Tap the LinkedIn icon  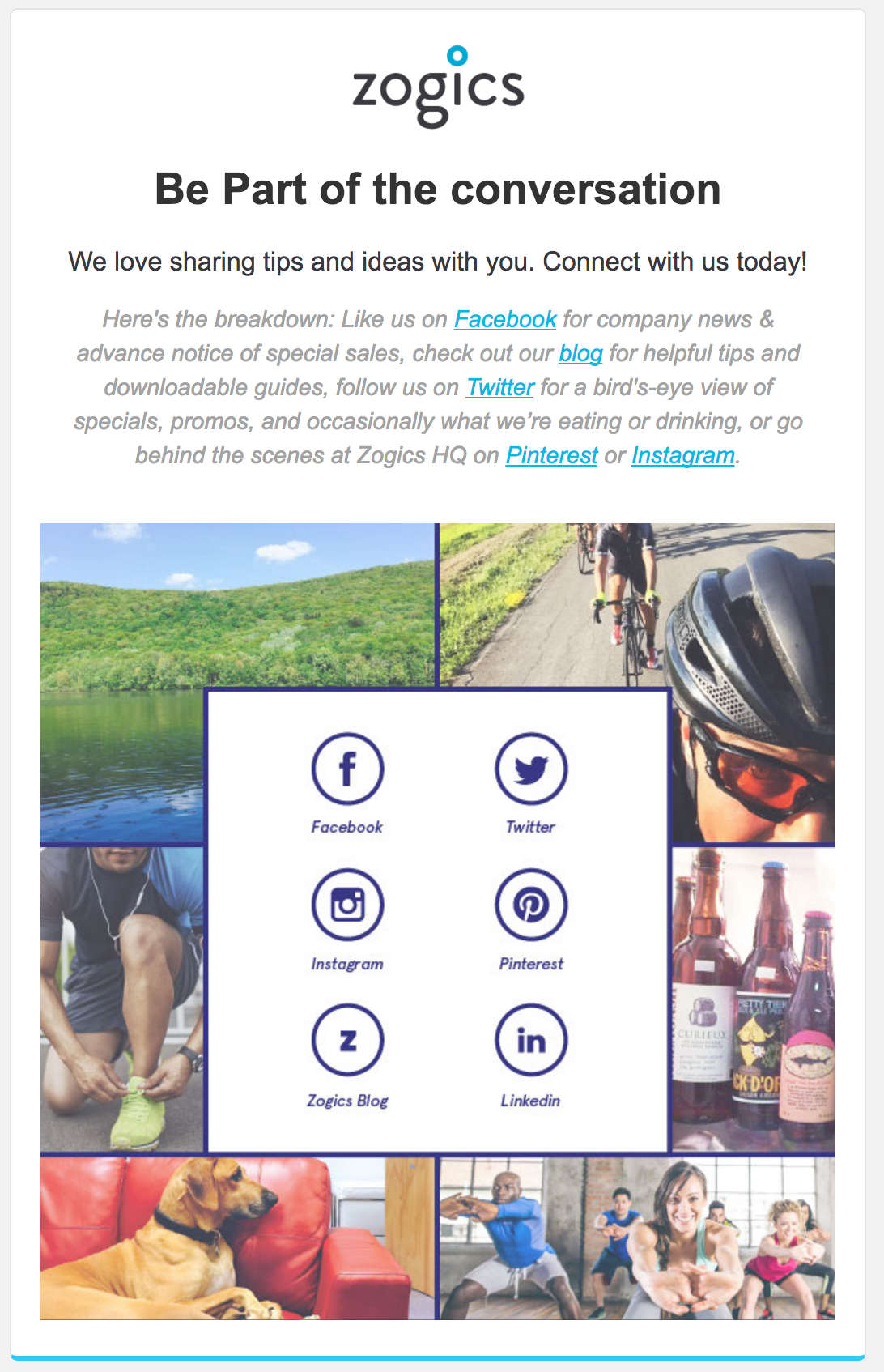531,1040
